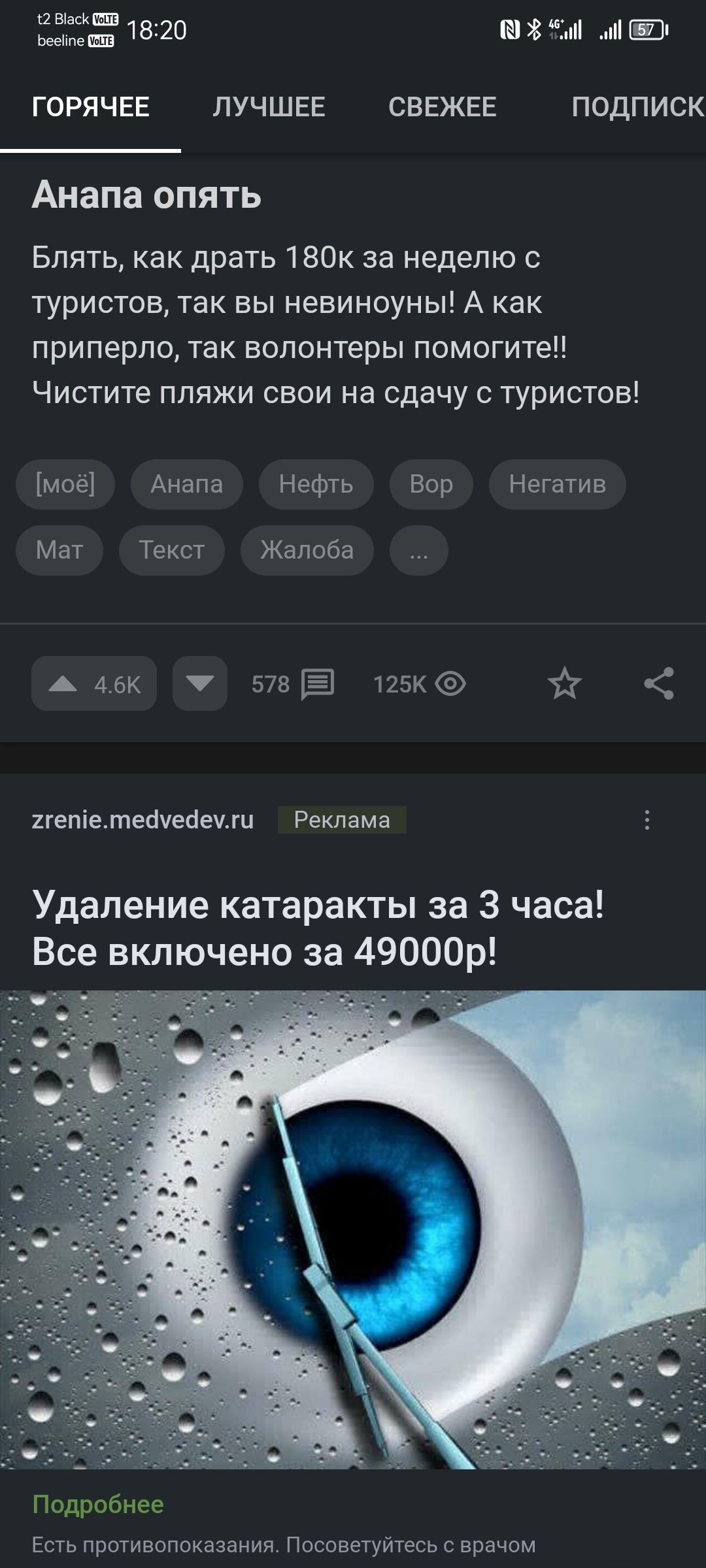Image resolution: width=706 pixels, height=1568 pixels.
Task: Share the Анапа опять post
Action: (658, 684)
